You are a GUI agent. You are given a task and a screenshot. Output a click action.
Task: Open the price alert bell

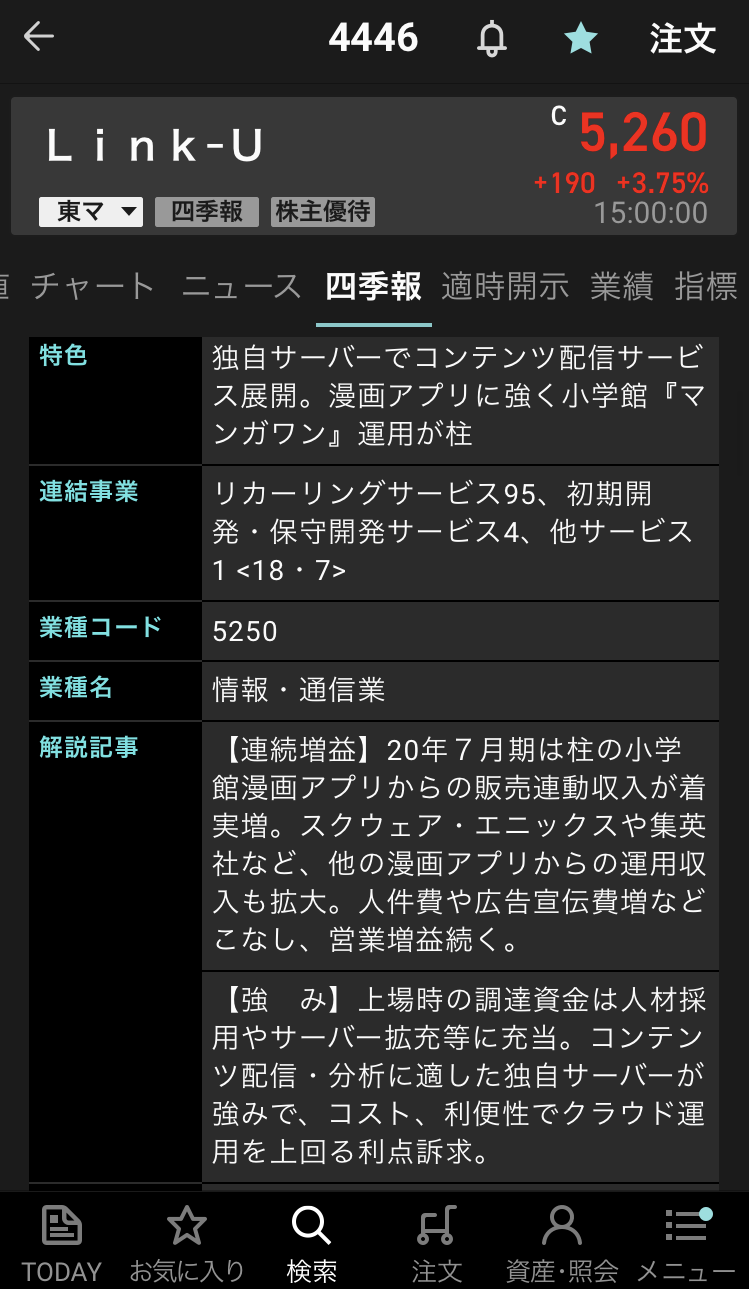(x=491, y=39)
